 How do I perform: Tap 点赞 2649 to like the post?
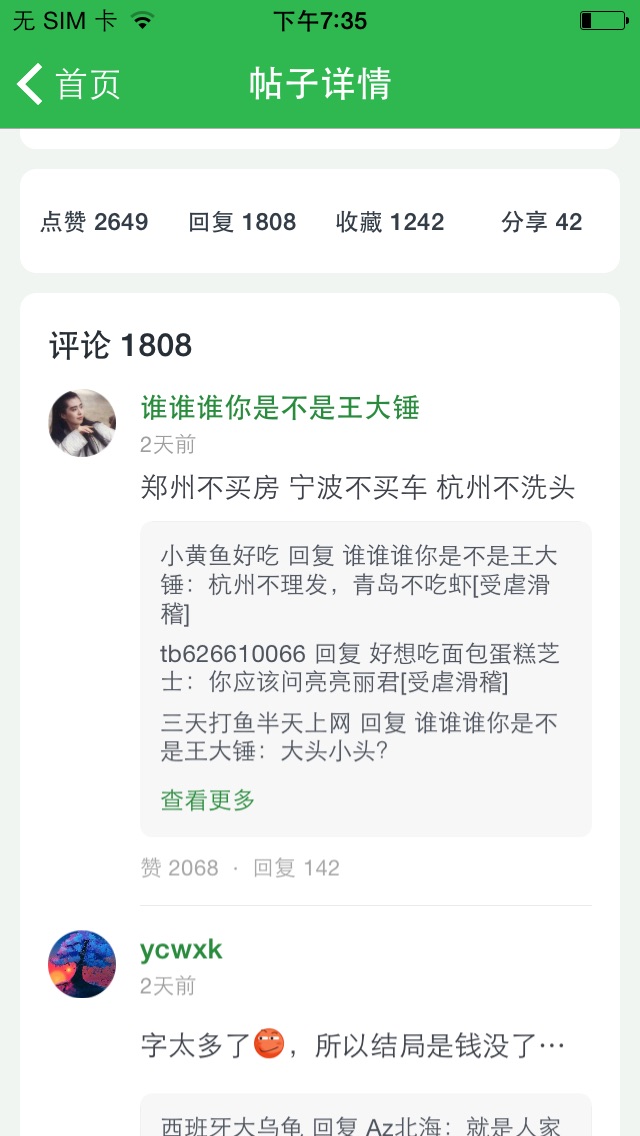pos(94,222)
